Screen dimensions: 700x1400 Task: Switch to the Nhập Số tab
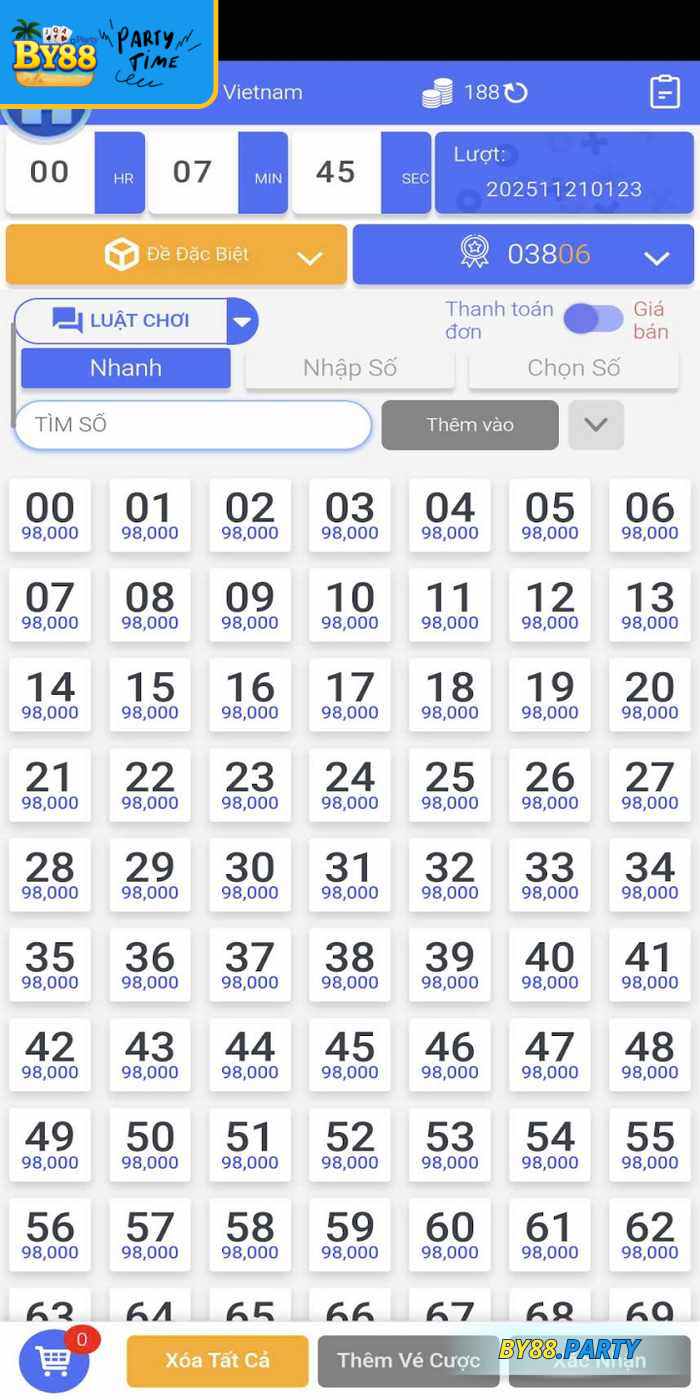350,368
